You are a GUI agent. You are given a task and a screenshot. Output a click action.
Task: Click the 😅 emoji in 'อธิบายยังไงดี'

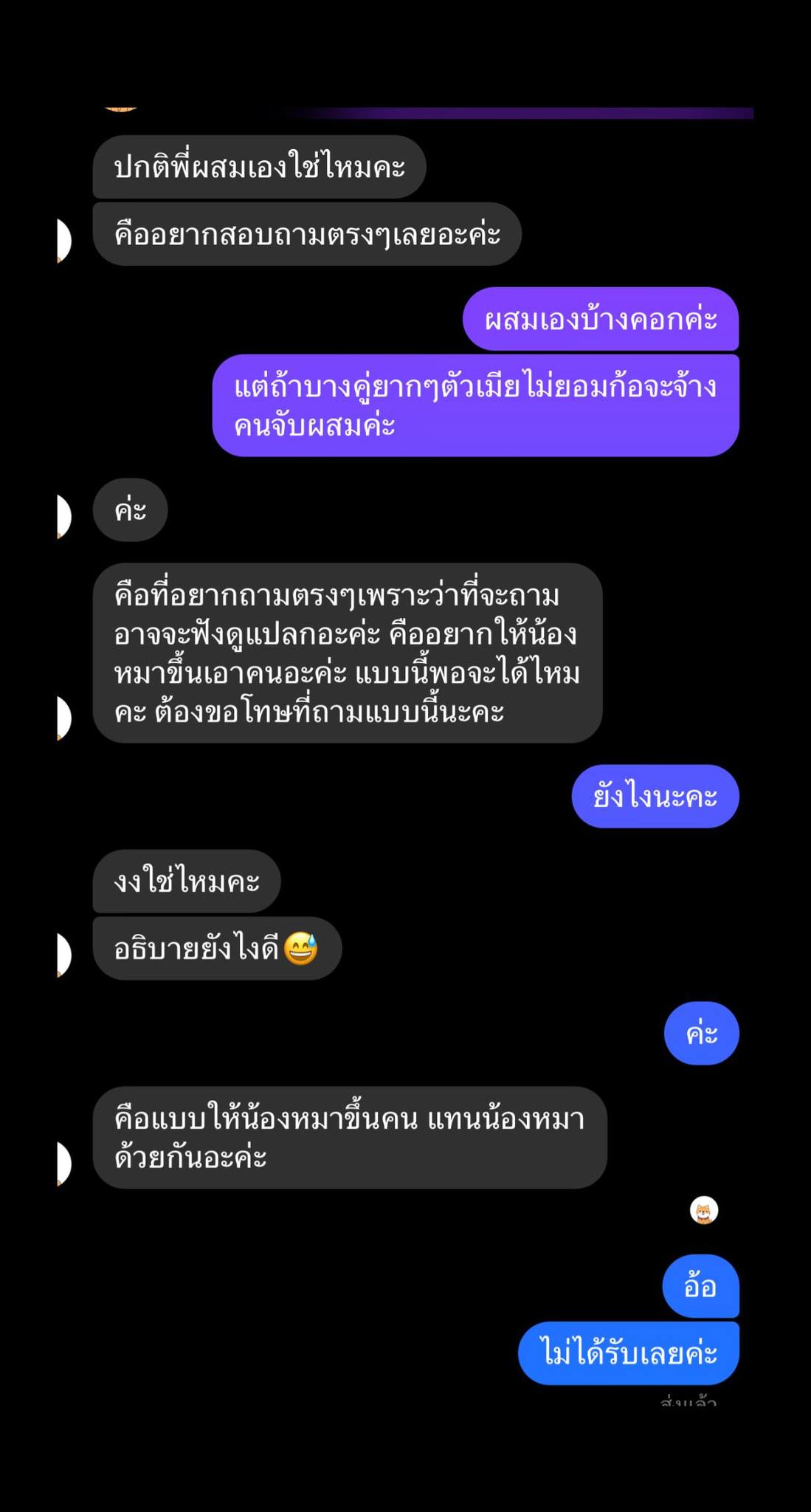(x=303, y=951)
